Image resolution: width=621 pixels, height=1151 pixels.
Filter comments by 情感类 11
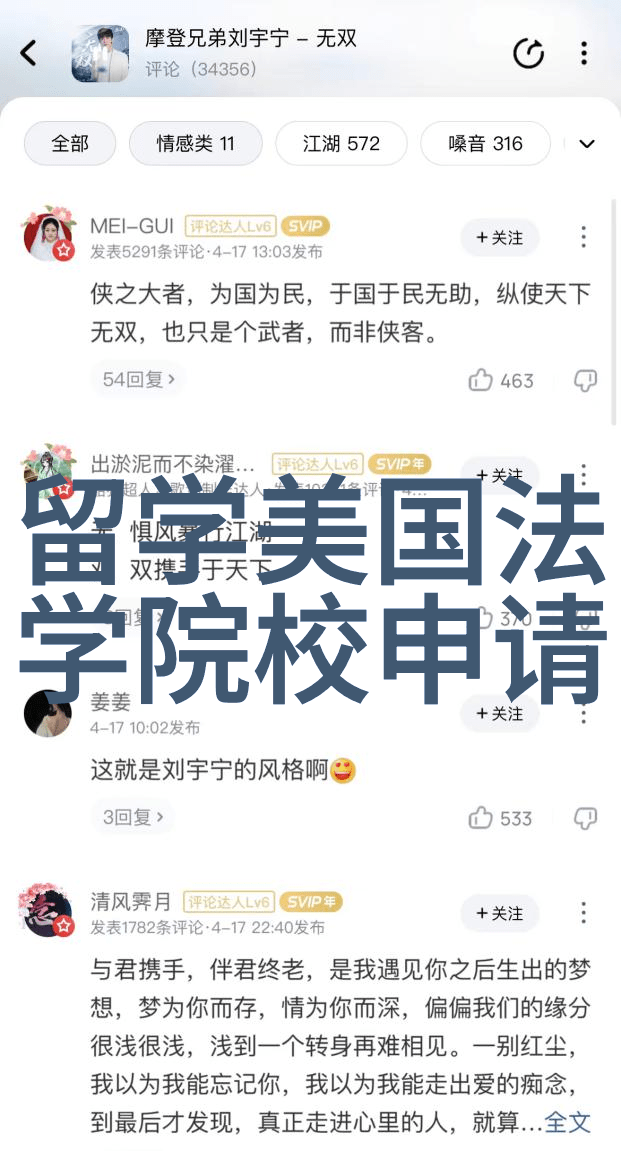click(x=195, y=143)
